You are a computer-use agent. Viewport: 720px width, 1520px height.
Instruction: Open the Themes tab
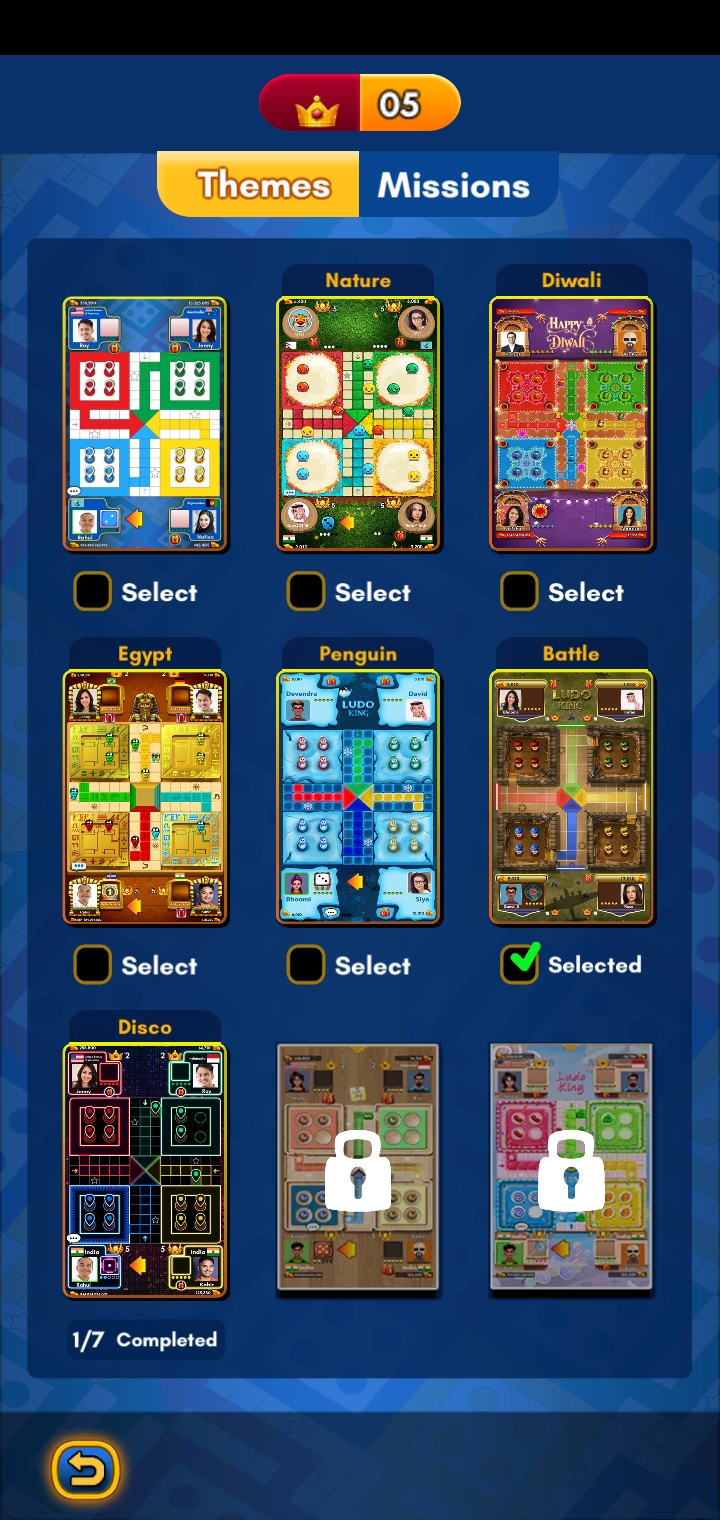261,185
